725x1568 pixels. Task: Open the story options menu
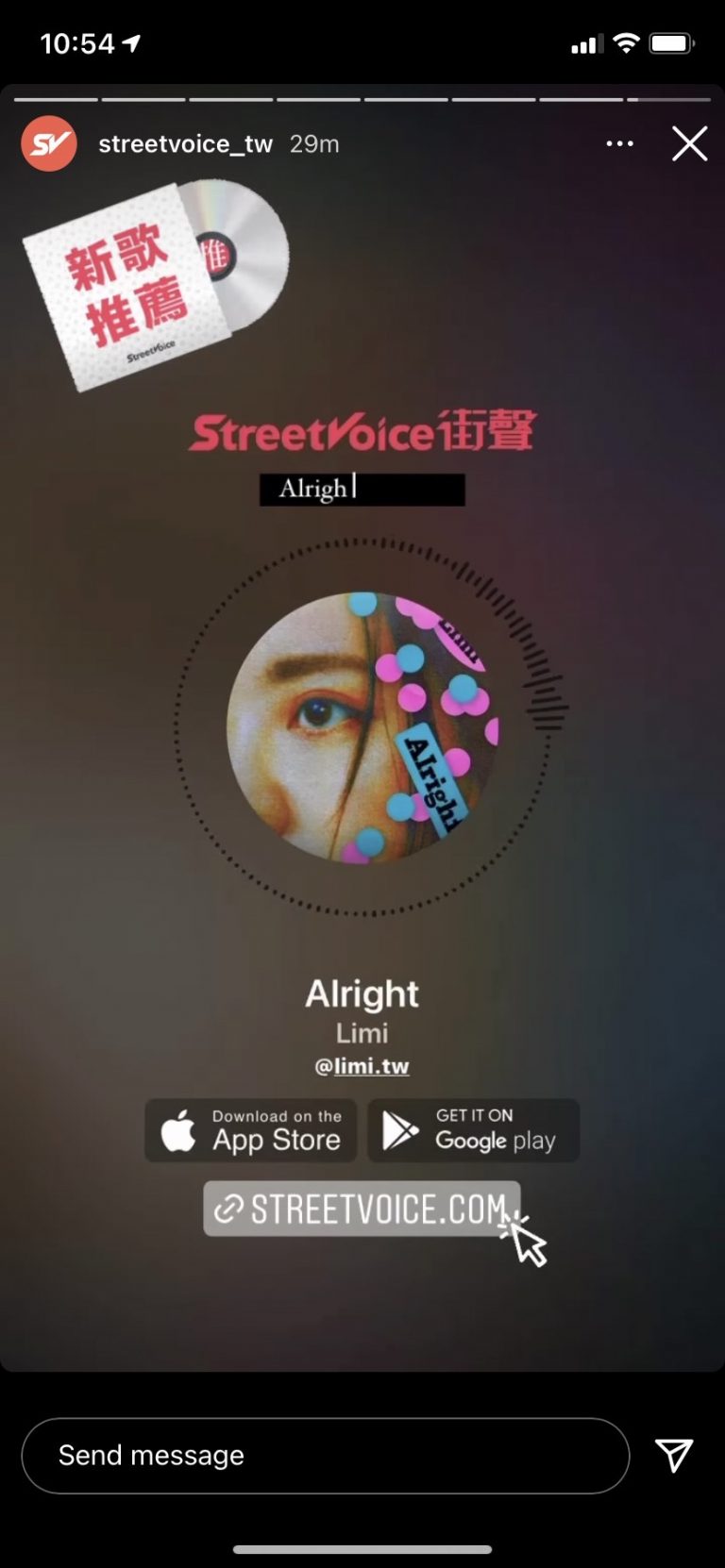click(619, 143)
